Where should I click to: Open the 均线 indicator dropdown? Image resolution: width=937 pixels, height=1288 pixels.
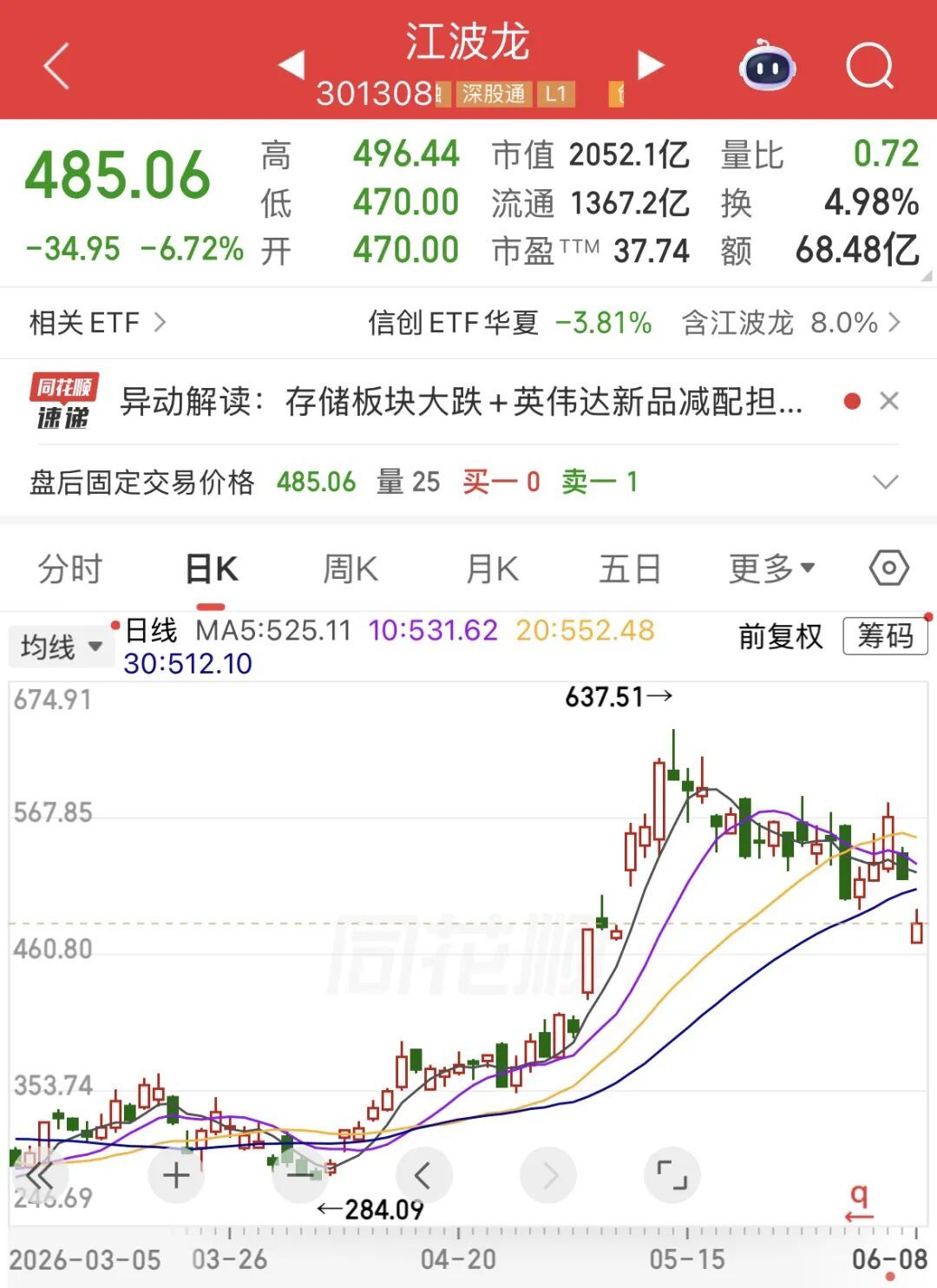pos(62,647)
